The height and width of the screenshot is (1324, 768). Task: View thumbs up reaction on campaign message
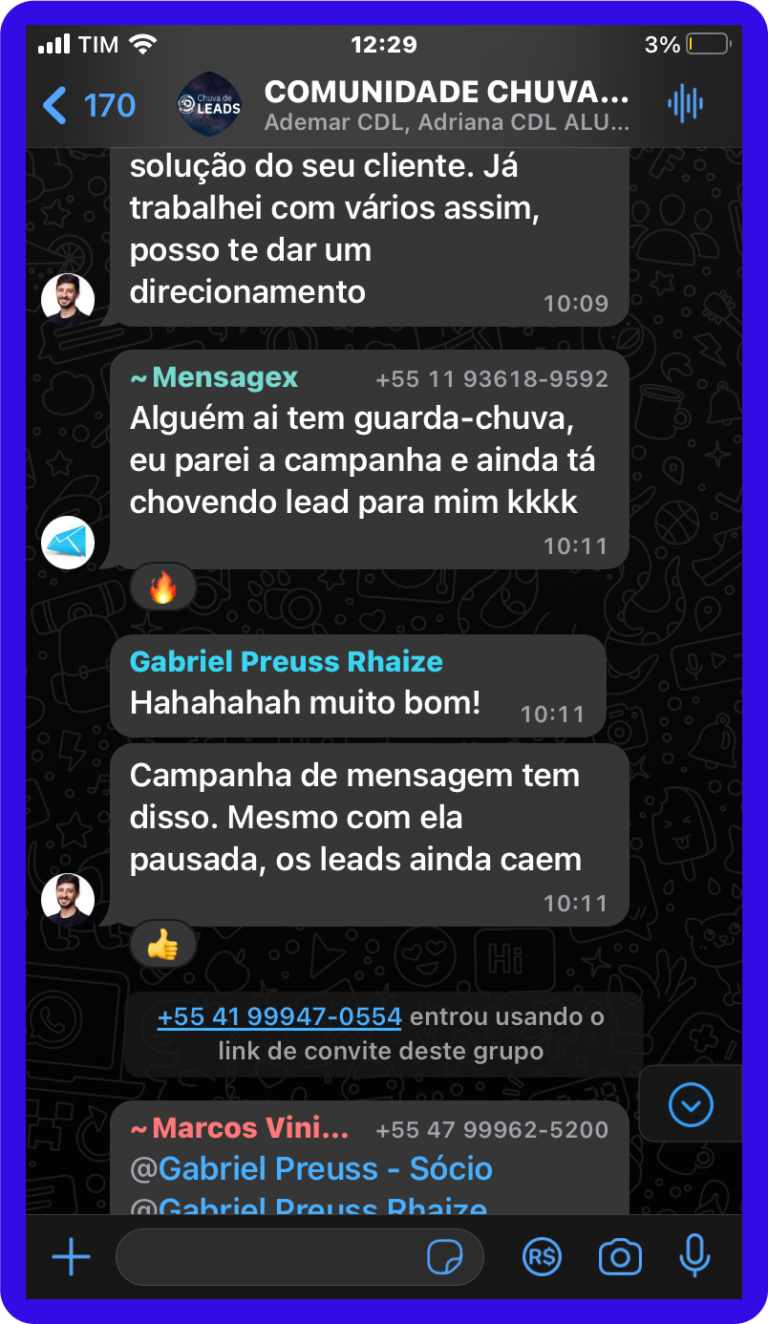163,944
